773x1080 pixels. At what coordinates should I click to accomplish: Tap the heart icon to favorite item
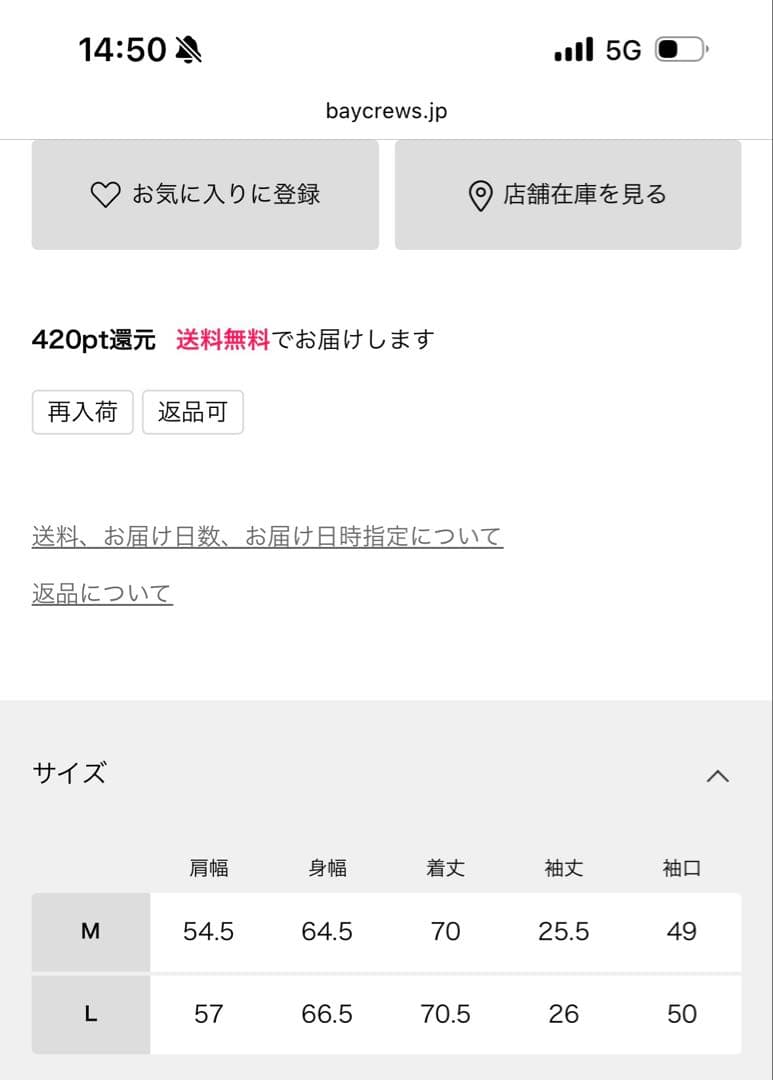click(106, 194)
